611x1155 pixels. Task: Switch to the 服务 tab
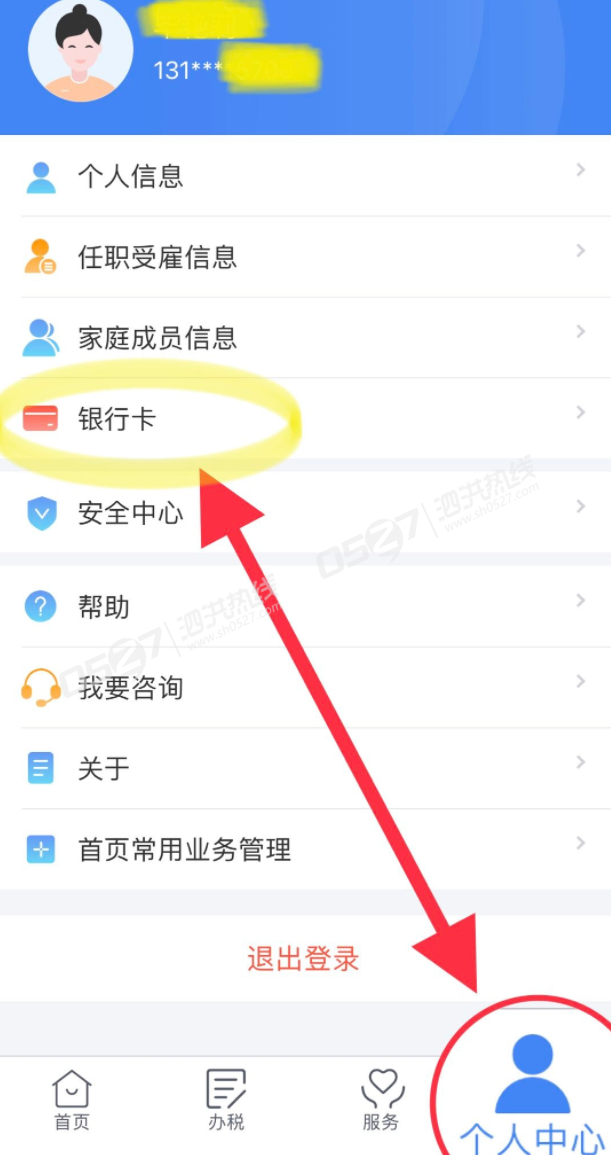[381, 1100]
